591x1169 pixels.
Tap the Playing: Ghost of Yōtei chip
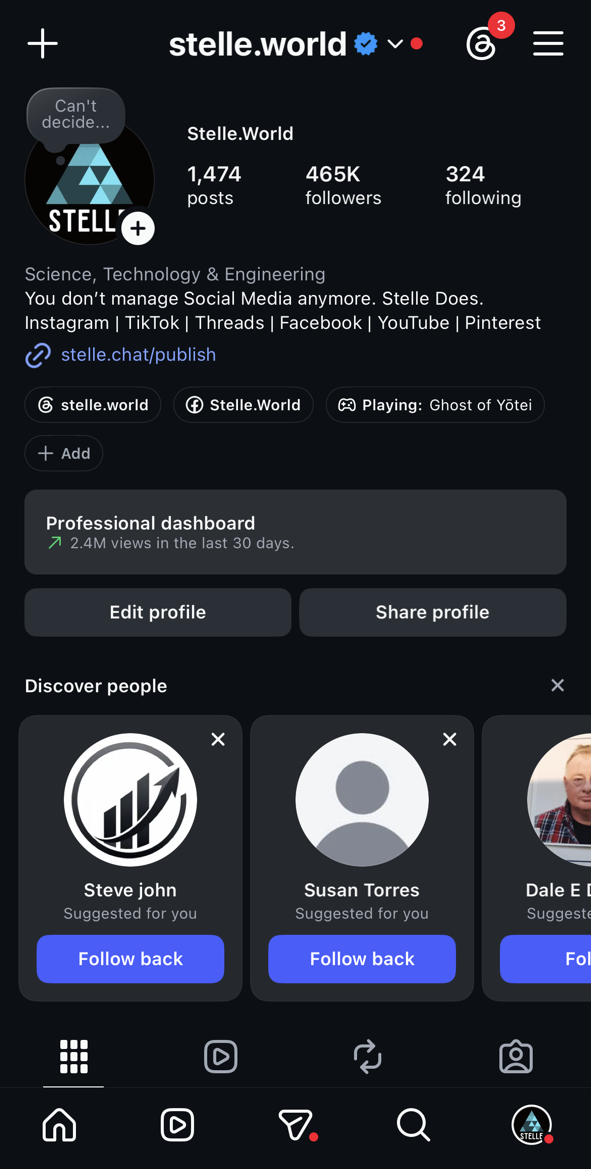(x=435, y=405)
